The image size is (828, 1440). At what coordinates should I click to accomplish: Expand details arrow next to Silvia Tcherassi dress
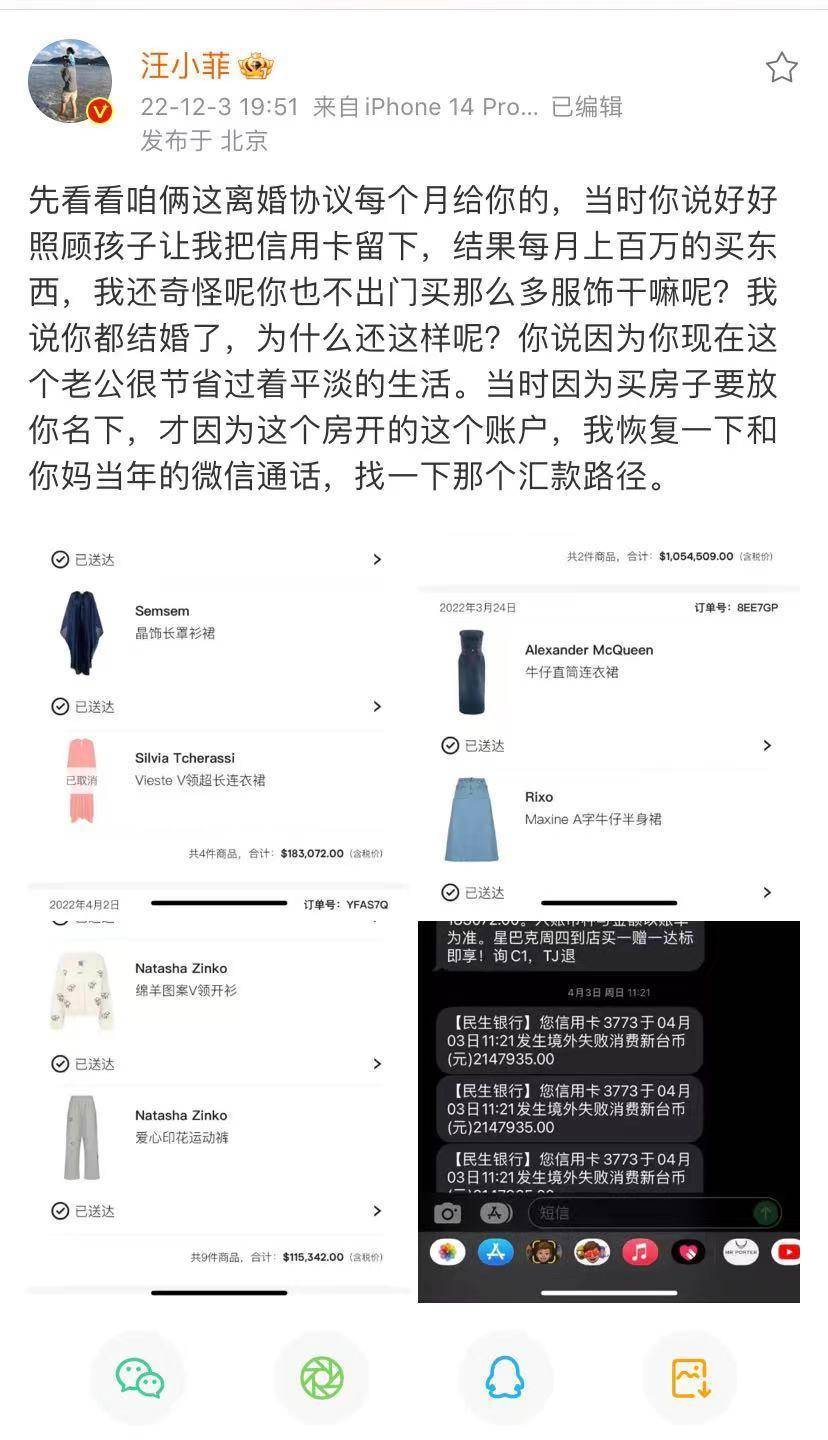[x=378, y=707]
